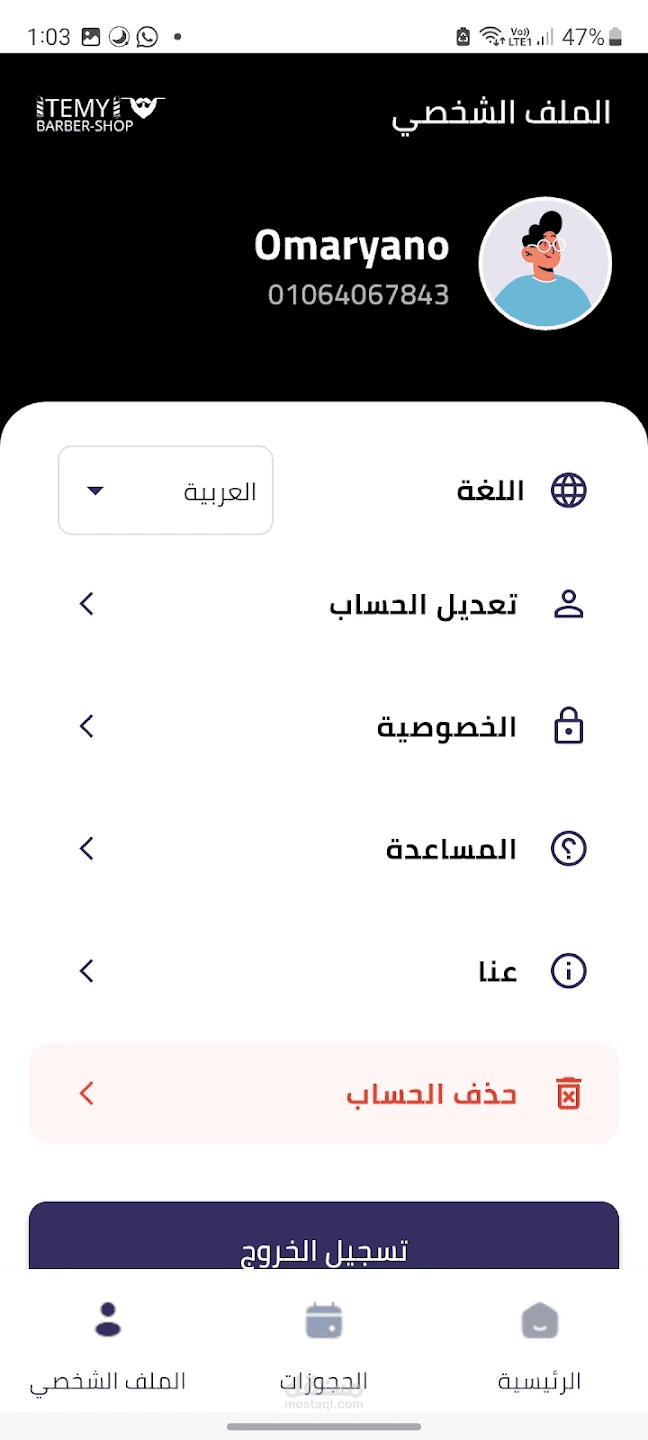Switch to الحجوزات (bookings) tab
This screenshot has height=1440, width=648.
323,1345
